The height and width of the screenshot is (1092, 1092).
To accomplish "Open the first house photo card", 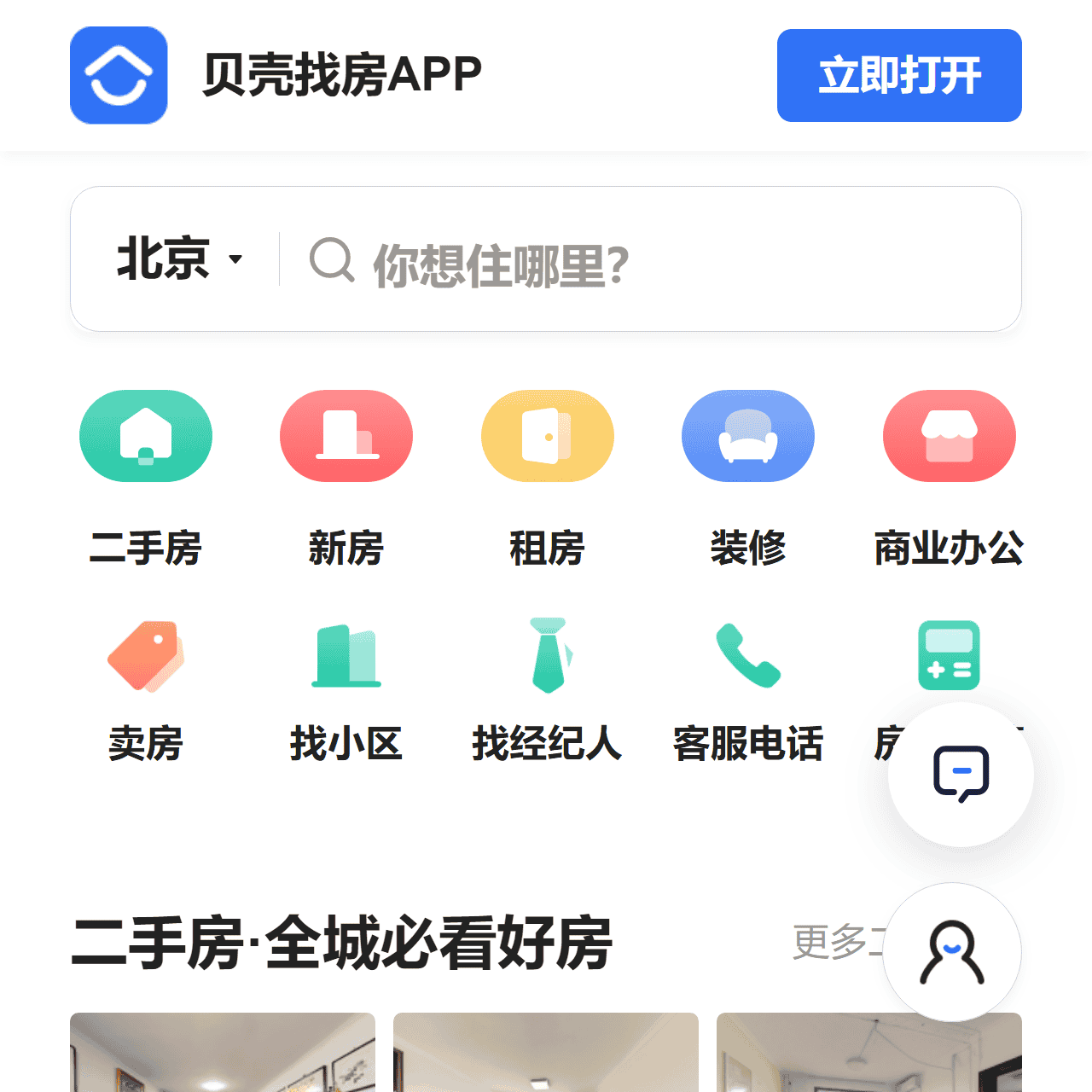I will point(222,1052).
